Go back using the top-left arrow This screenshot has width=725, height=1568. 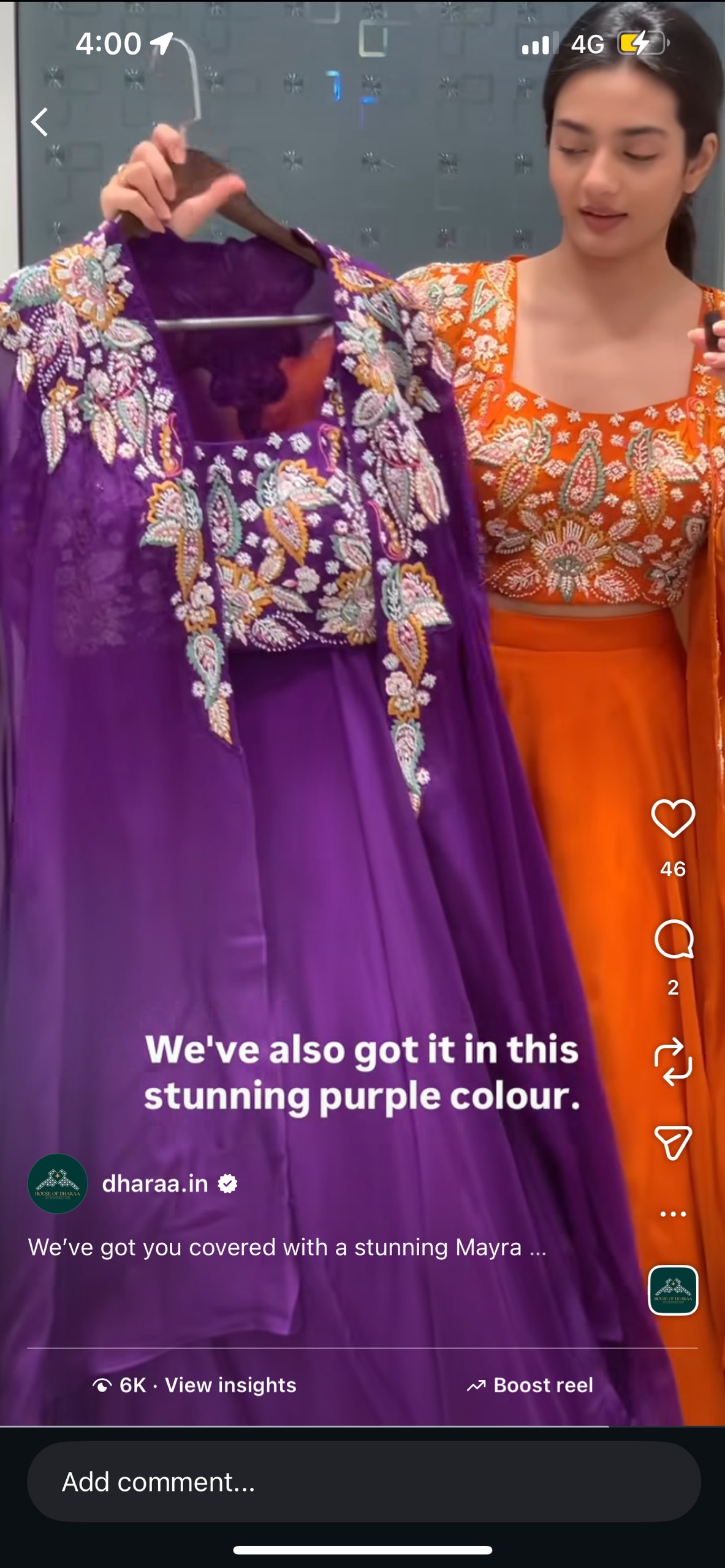pyautogui.click(x=40, y=122)
